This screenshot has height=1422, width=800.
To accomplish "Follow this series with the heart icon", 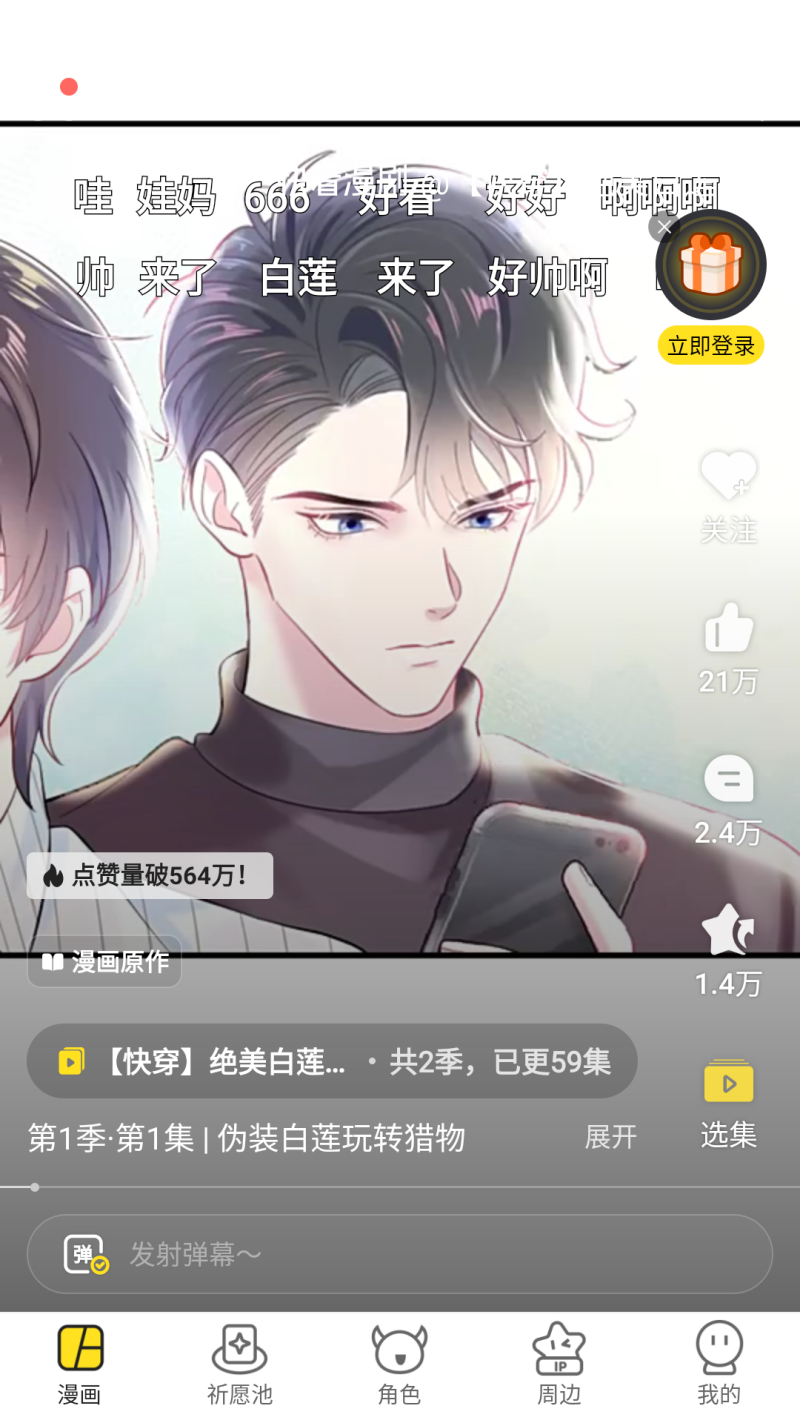I will 727,477.
